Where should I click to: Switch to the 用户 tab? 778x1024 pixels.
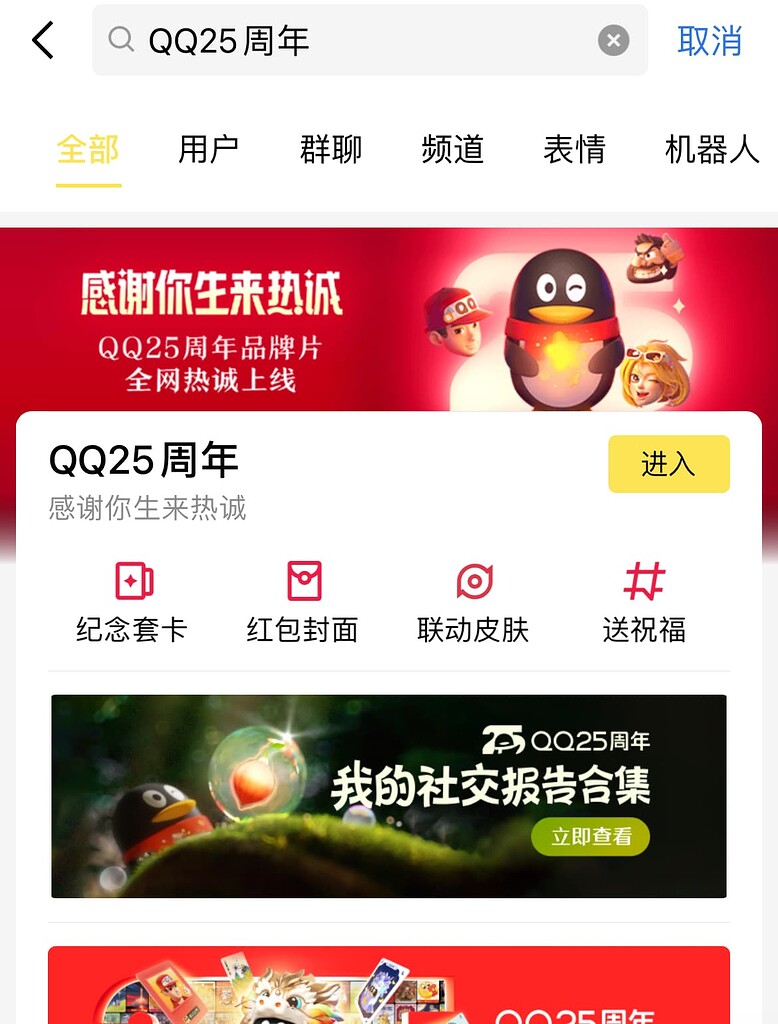pos(207,149)
